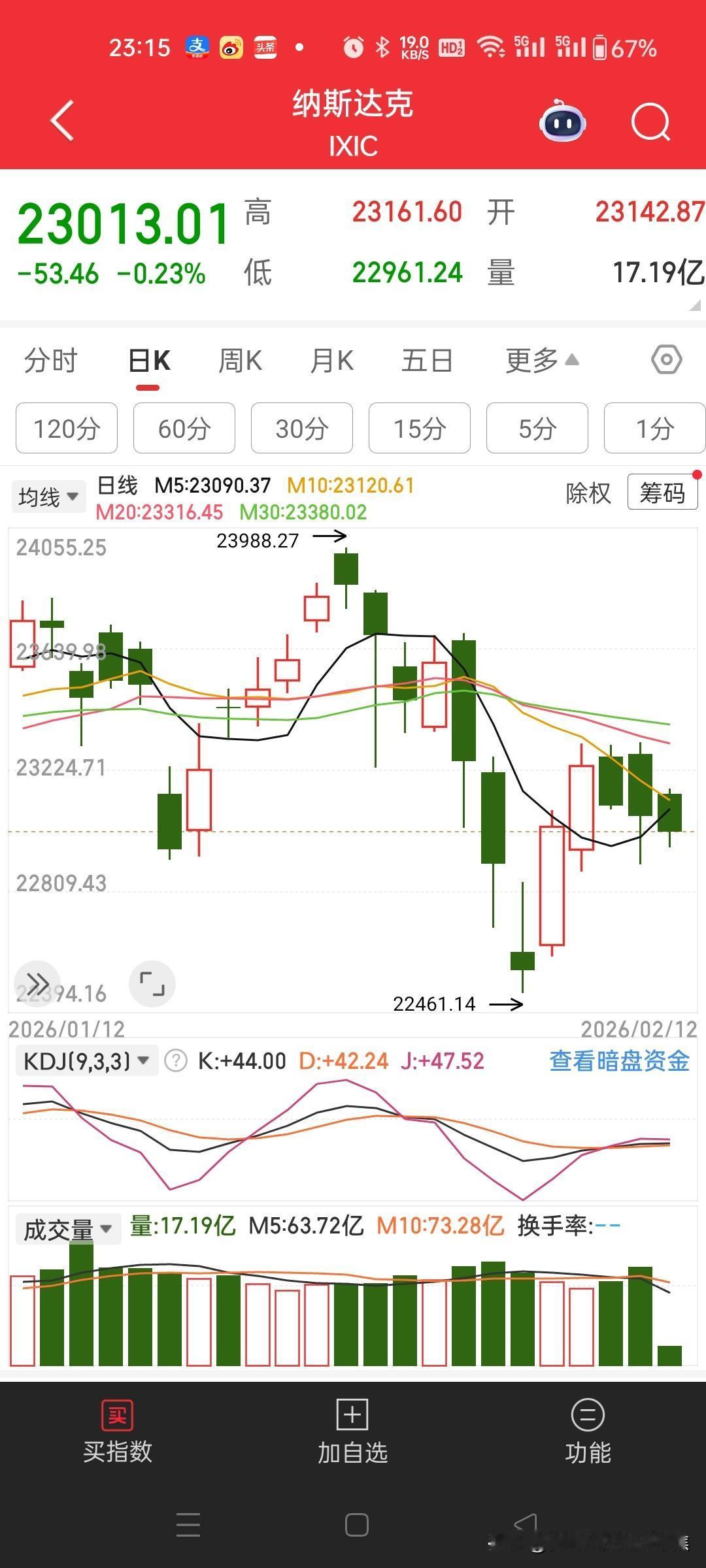Image resolution: width=706 pixels, height=1568 pixels.
Task: Open the 成交量 indicator dropdown
Action: click(x=67, y=1229)
